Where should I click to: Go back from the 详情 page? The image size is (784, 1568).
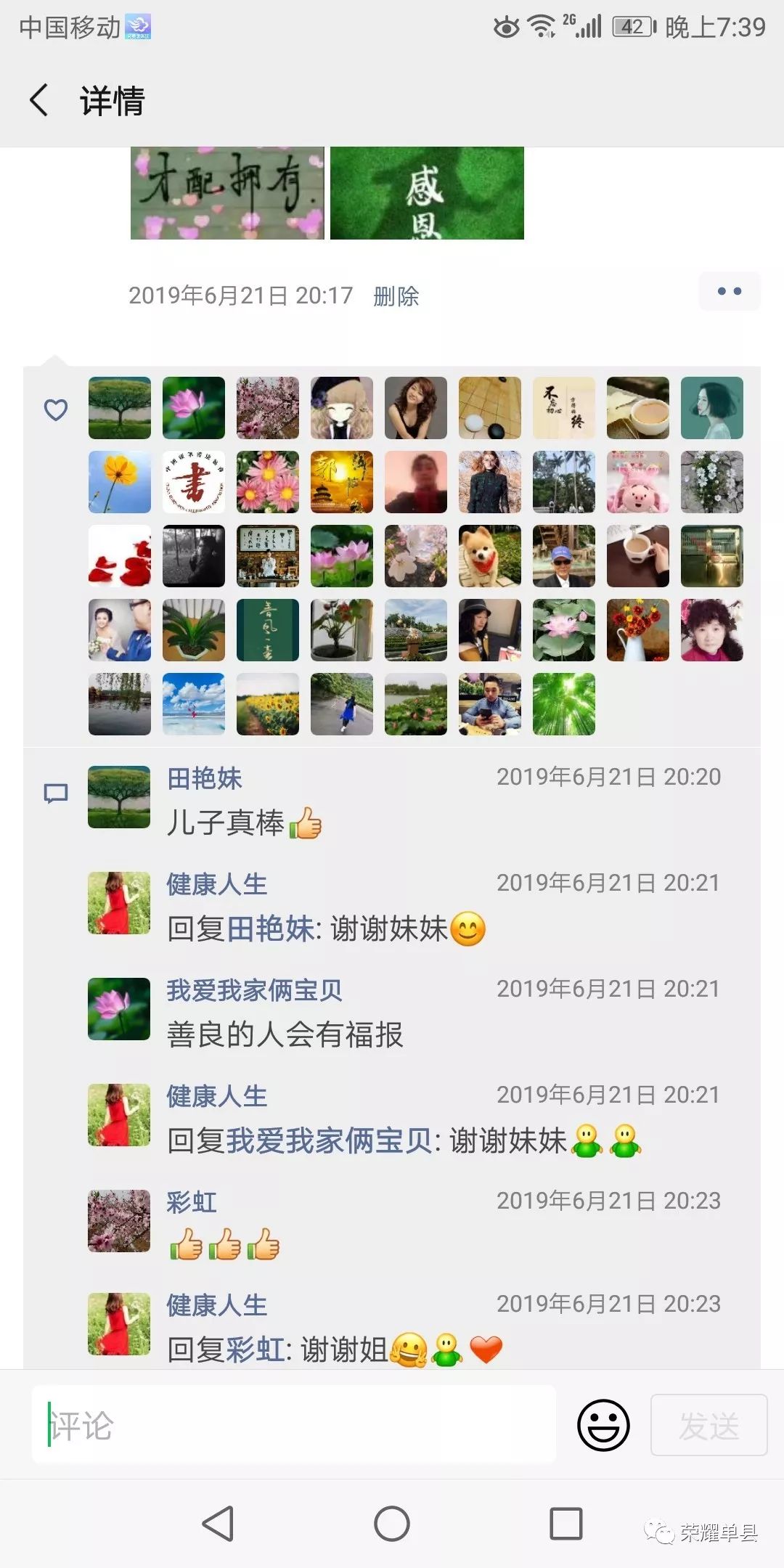pyautogui.click(x=40, y=100)
